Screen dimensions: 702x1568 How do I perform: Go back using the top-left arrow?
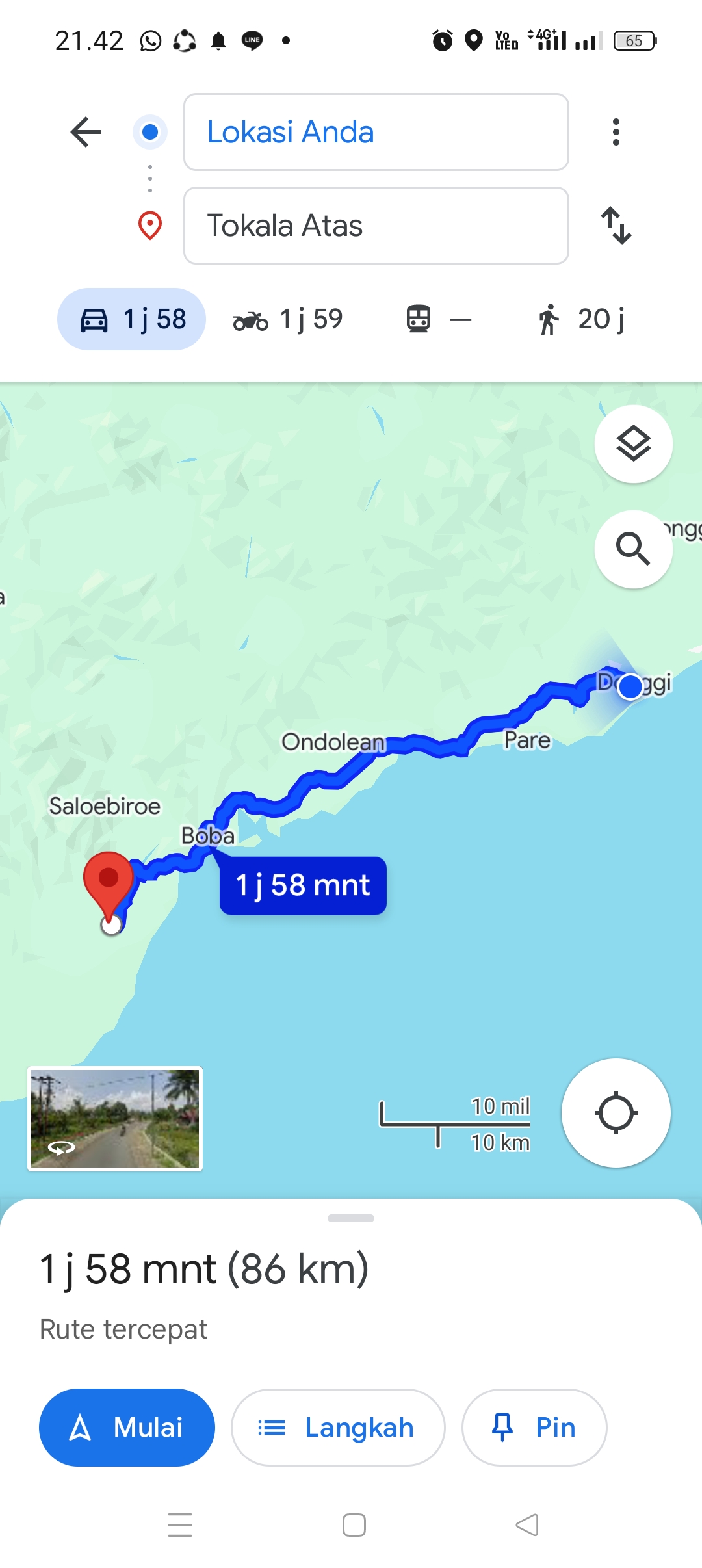tap(86, 132)
